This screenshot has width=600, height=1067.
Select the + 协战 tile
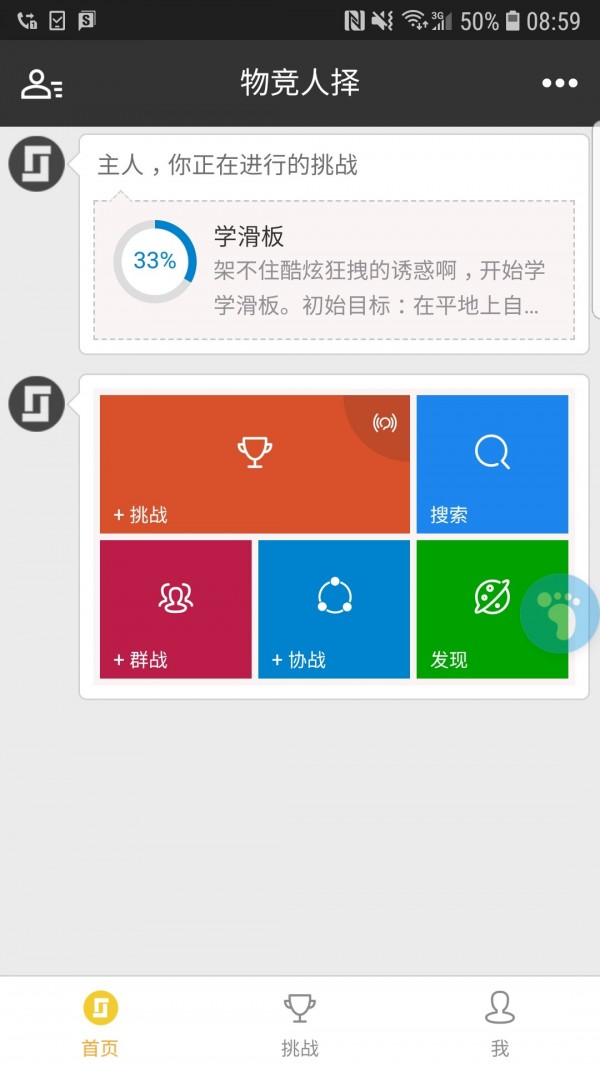(x=334, y=609)
